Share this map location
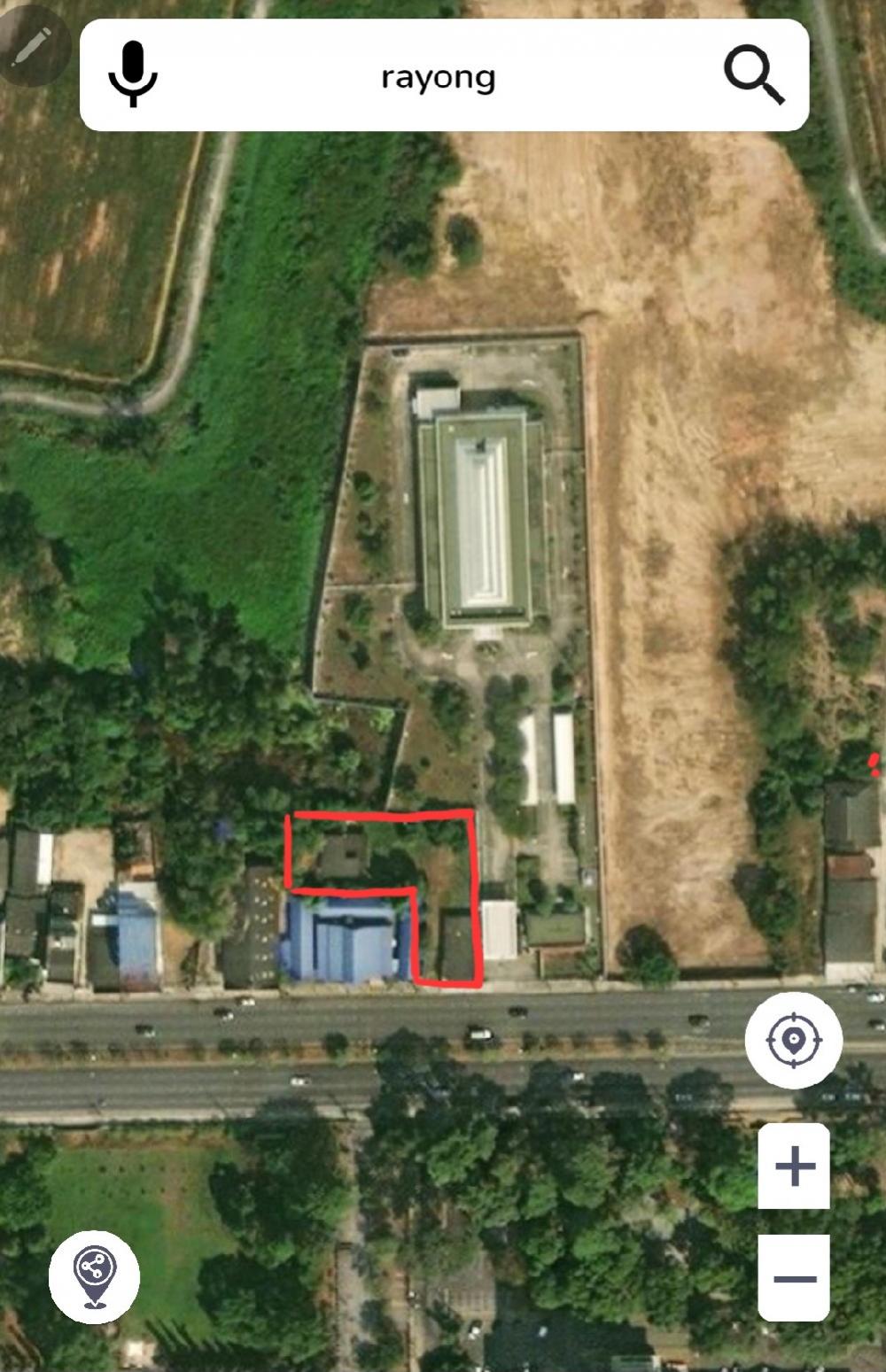This screenshot has height=1372, width=886. 94,1276
